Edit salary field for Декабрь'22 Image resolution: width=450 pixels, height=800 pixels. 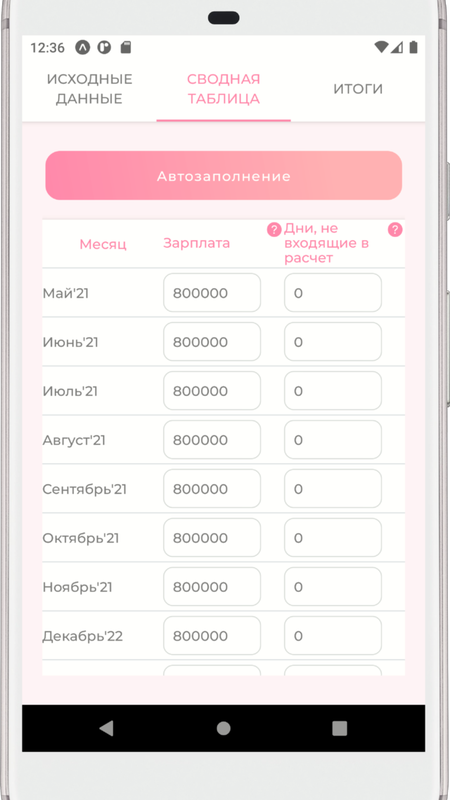coord(212,636)
